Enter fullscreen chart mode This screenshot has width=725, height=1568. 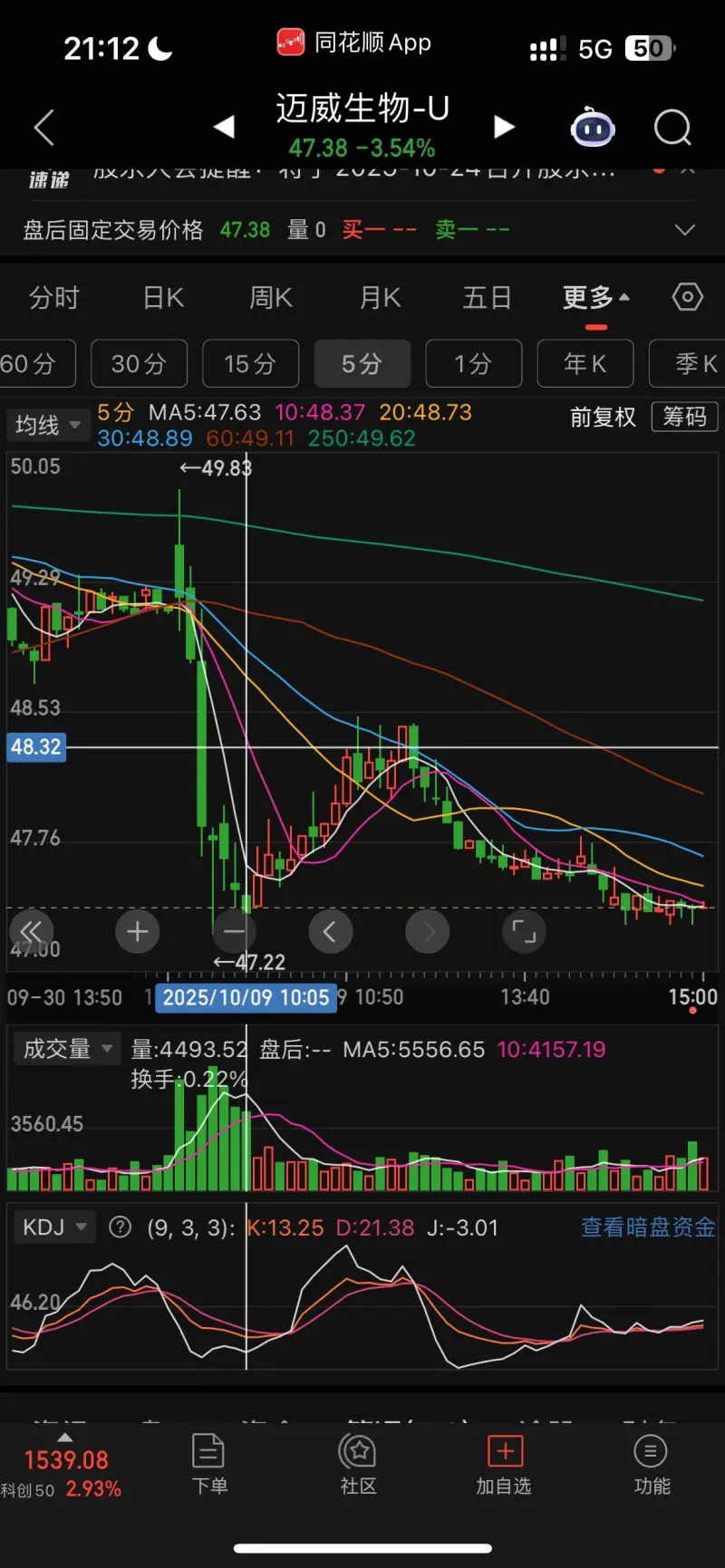(524, 931)
